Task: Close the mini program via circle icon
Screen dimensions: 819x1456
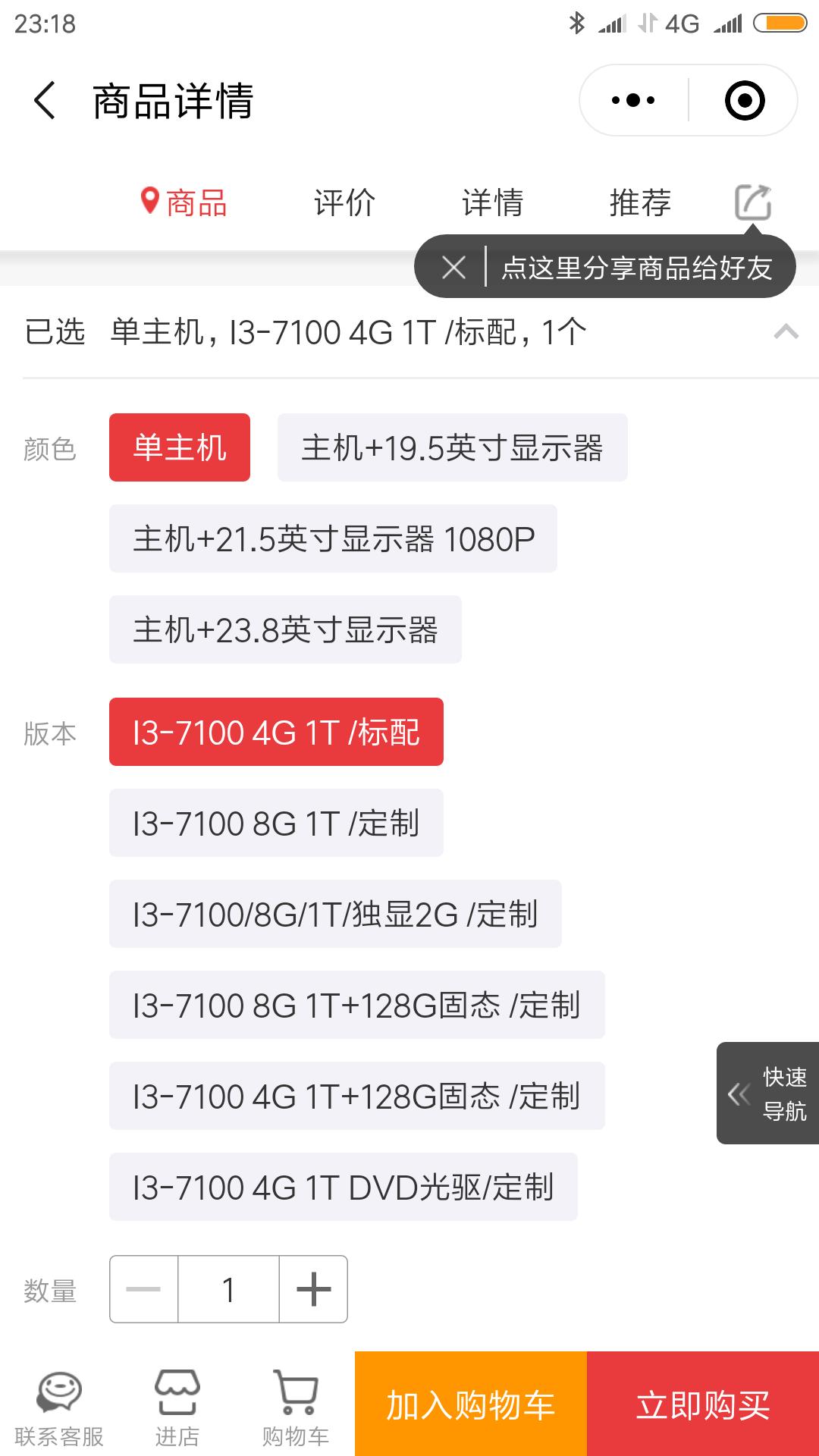Action: pos(745,100)
